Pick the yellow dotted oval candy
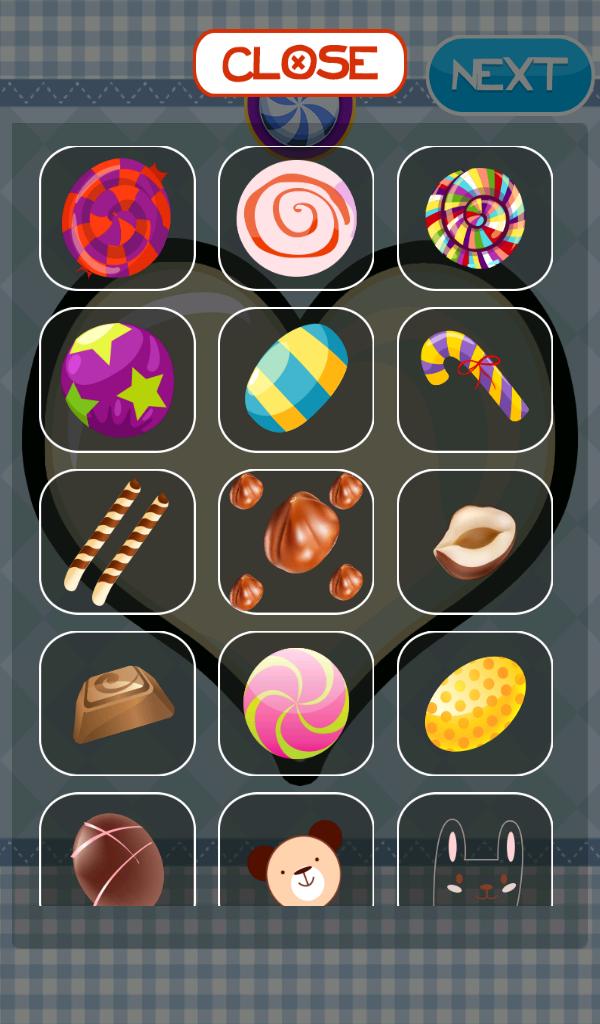Image resolution: width=600 pixels, height=1024 pixels. click(x=475, y=703)
